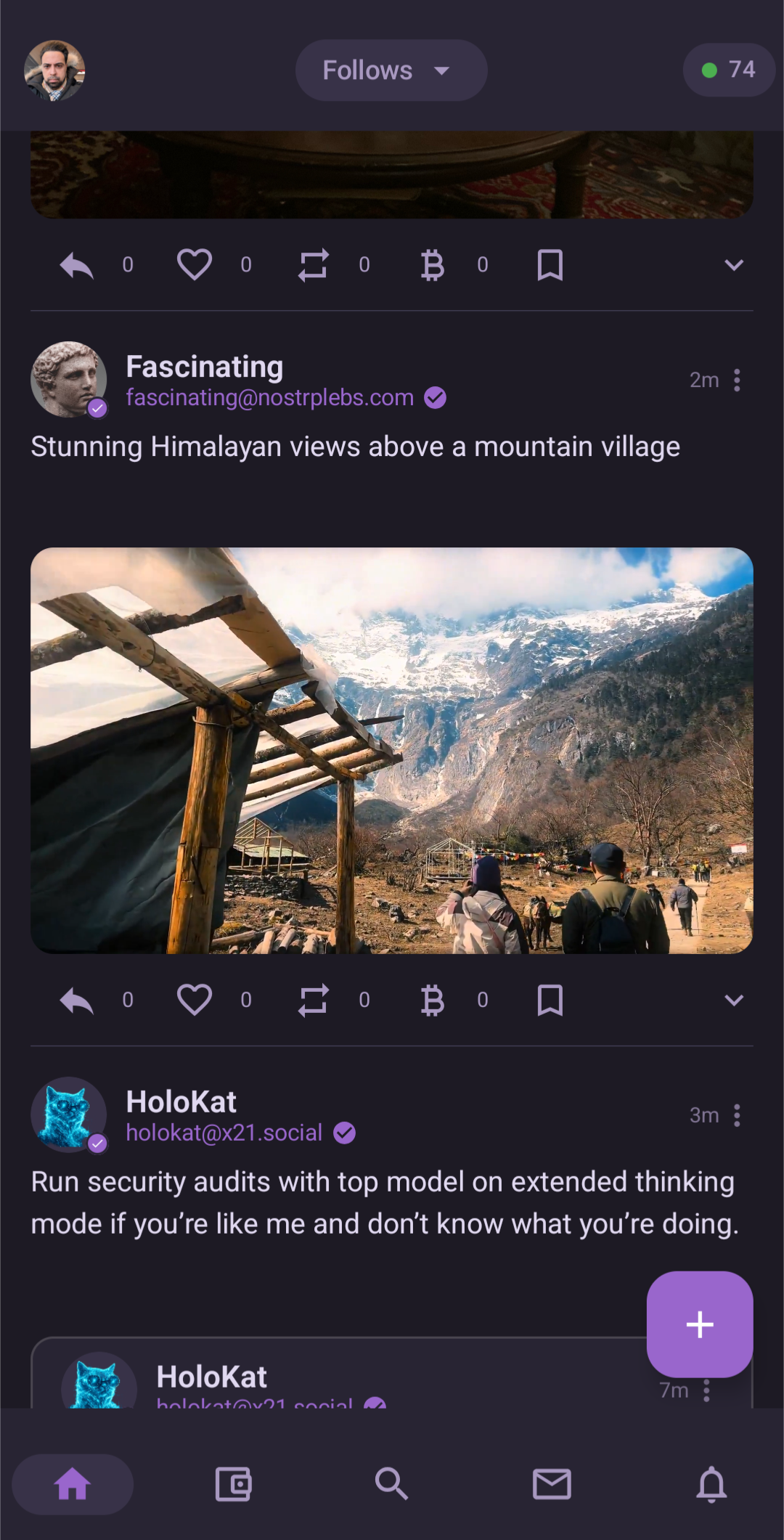
Task: Repost Fascinating's Himalayan post
Action: coord(314,1001)
